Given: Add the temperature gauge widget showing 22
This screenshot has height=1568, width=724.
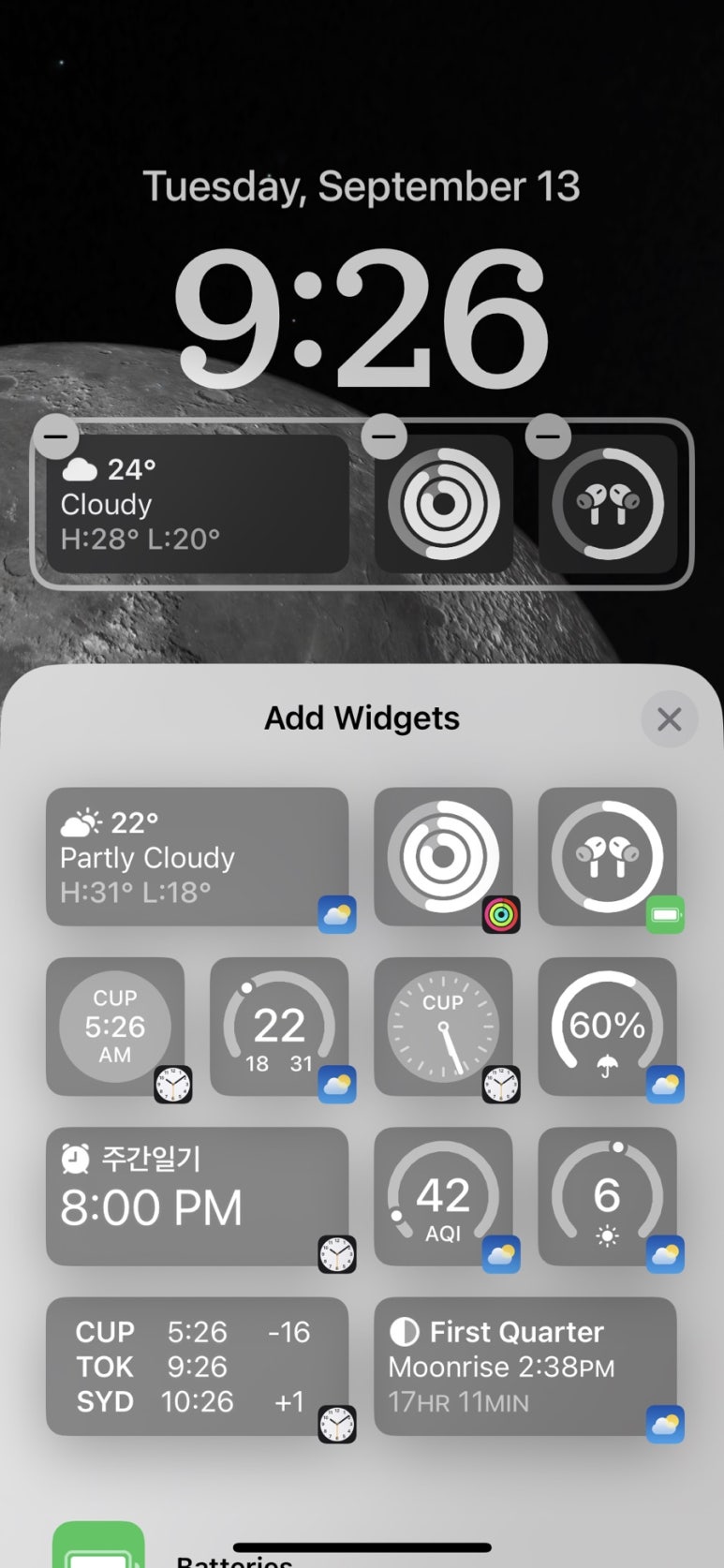Looking at the screenshot, I should coord(279,1027).
